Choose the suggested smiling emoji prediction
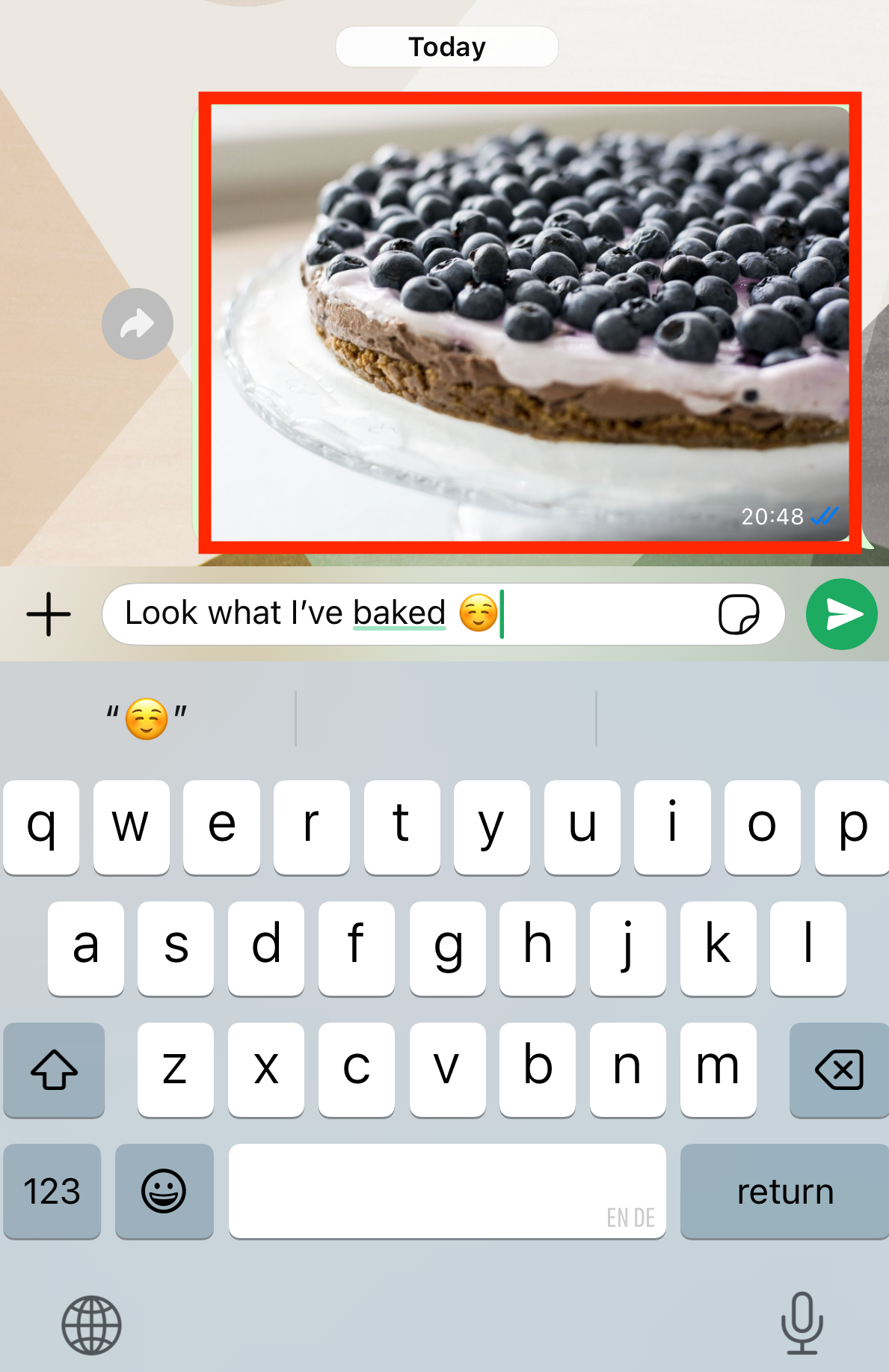This screenshot has width=889, height=1372. click(147, 719)
